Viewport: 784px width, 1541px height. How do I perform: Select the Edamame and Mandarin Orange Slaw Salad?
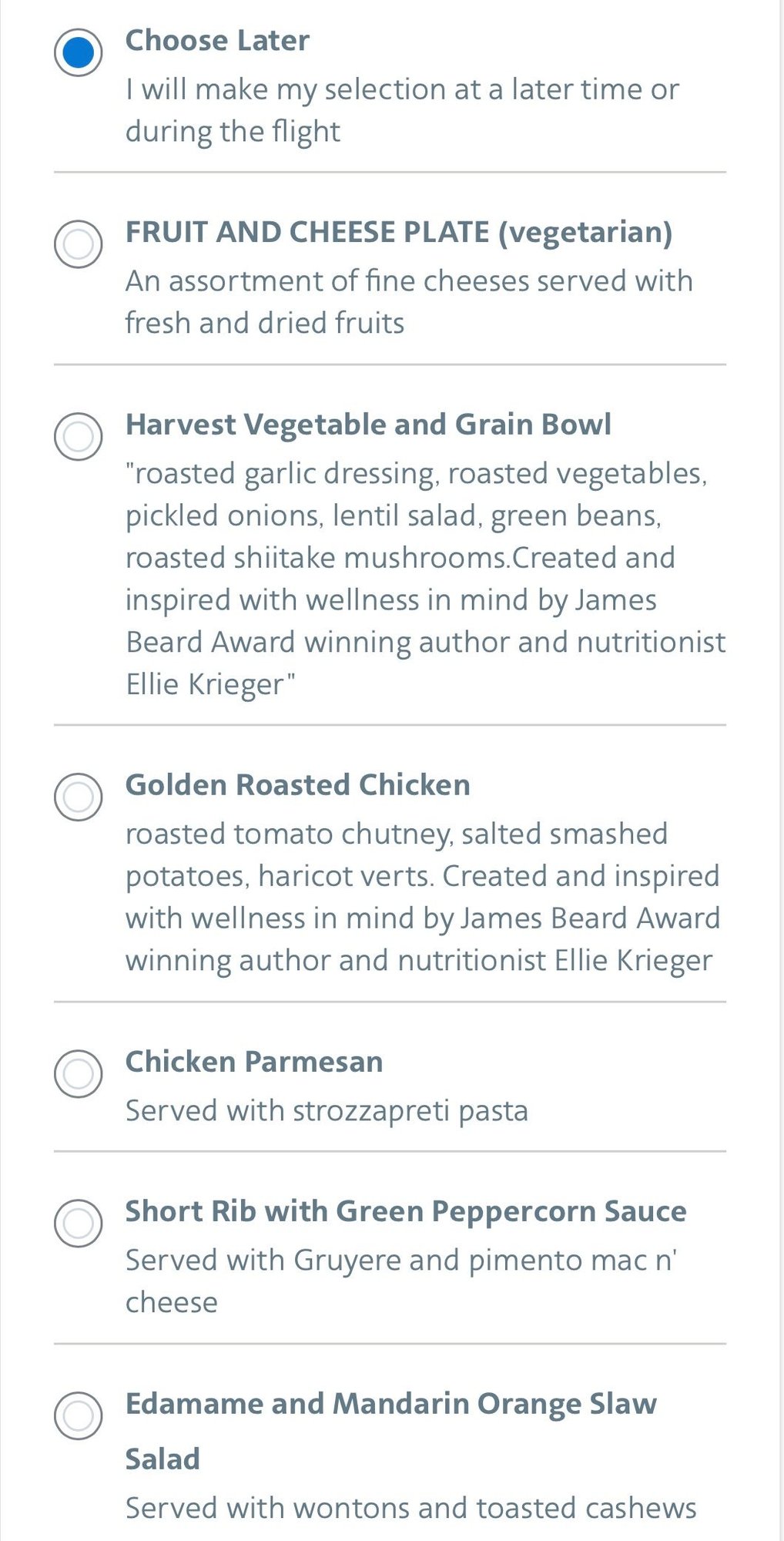78,1416
